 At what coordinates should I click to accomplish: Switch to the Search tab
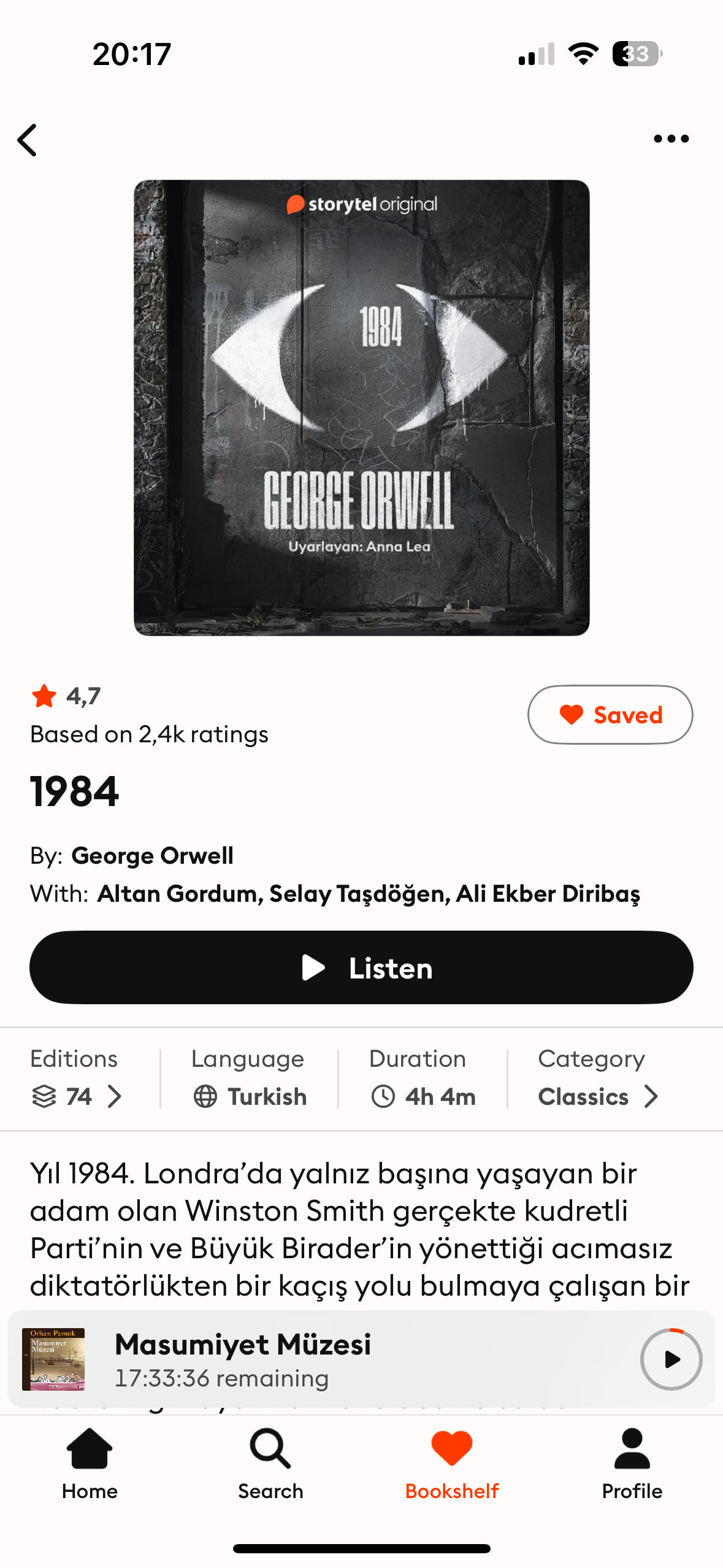[x=270, y=1464]
